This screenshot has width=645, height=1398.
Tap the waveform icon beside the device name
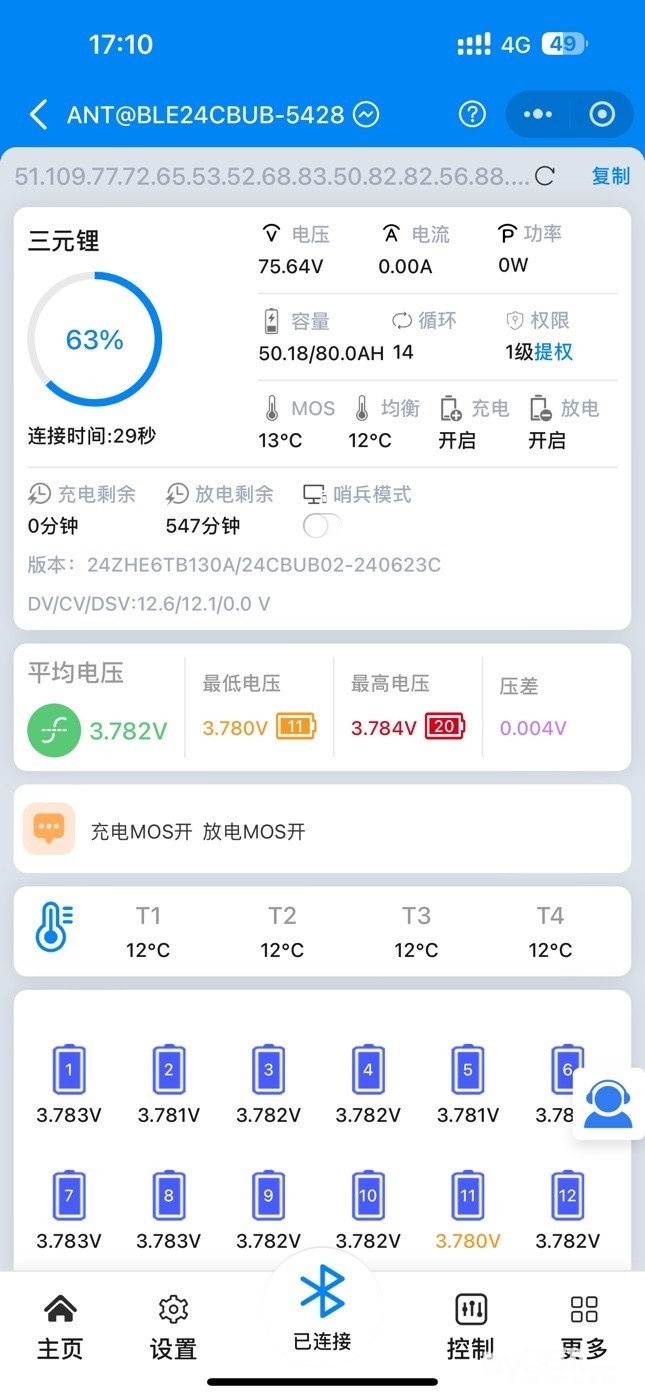[366, 114]
